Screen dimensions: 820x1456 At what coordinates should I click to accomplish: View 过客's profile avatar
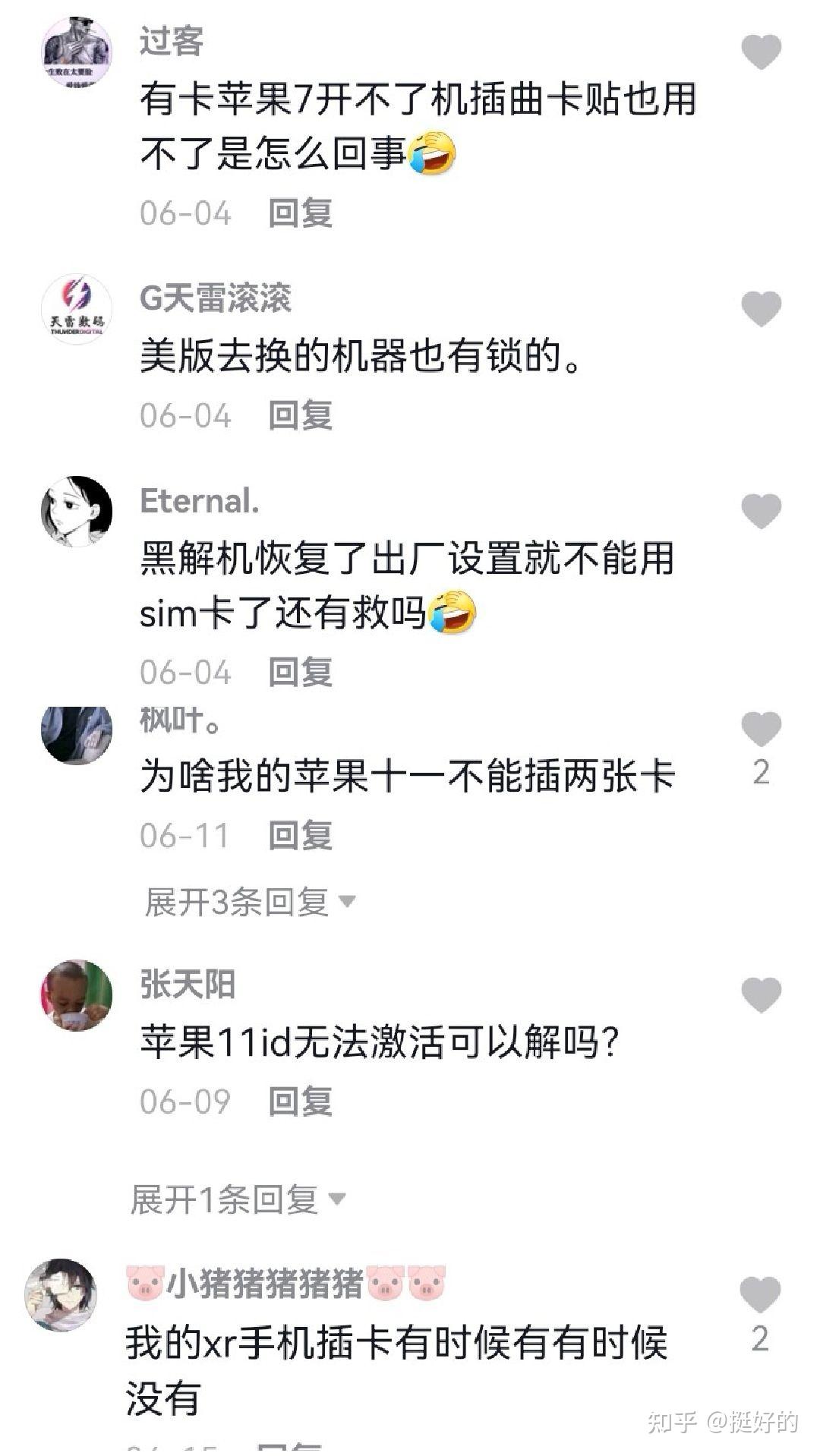pyautogui.click(x=76, y=52)
